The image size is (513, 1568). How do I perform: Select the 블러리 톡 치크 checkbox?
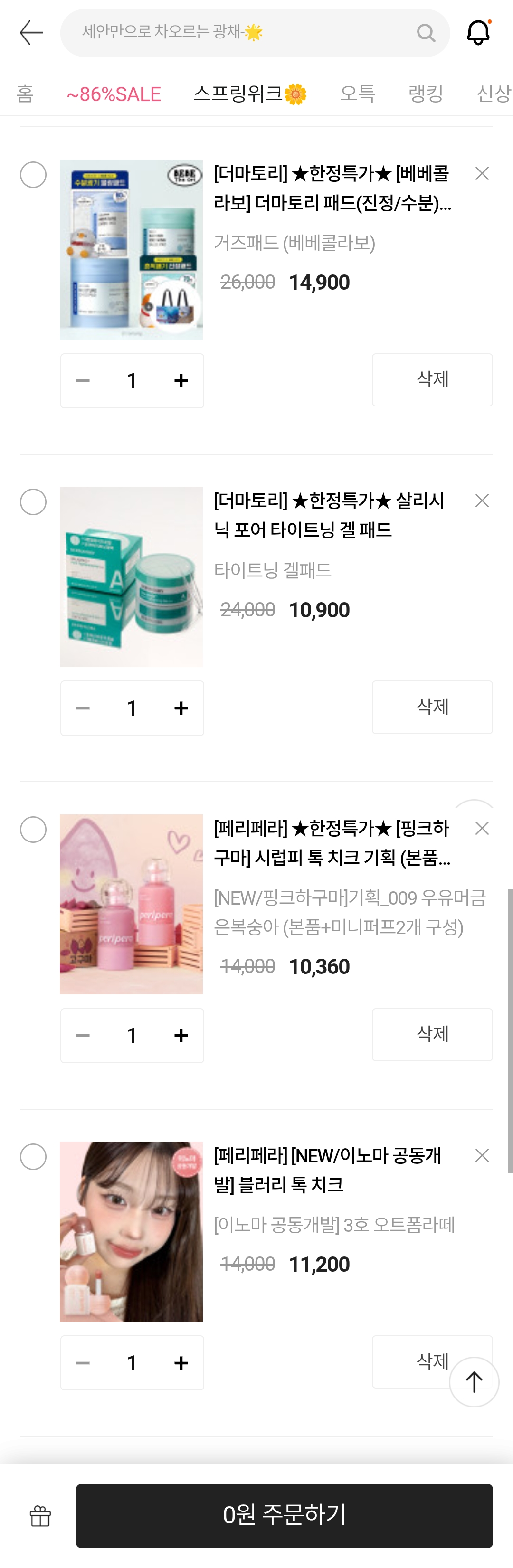(x=33, y=1156)
